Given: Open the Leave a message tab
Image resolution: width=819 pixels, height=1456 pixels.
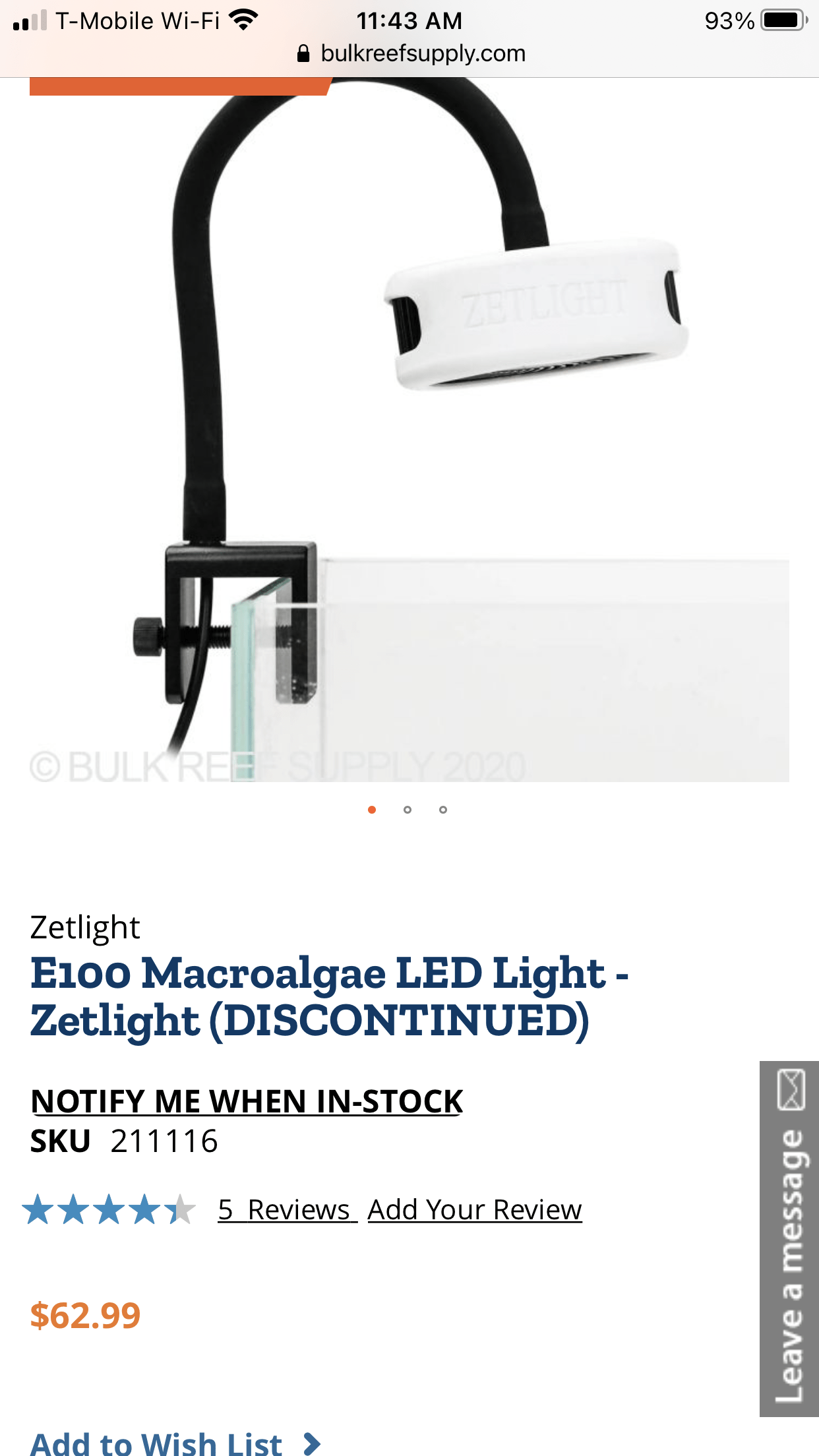Looking at the screenshot, I should pyautogui.click(x=789, y=1238).
